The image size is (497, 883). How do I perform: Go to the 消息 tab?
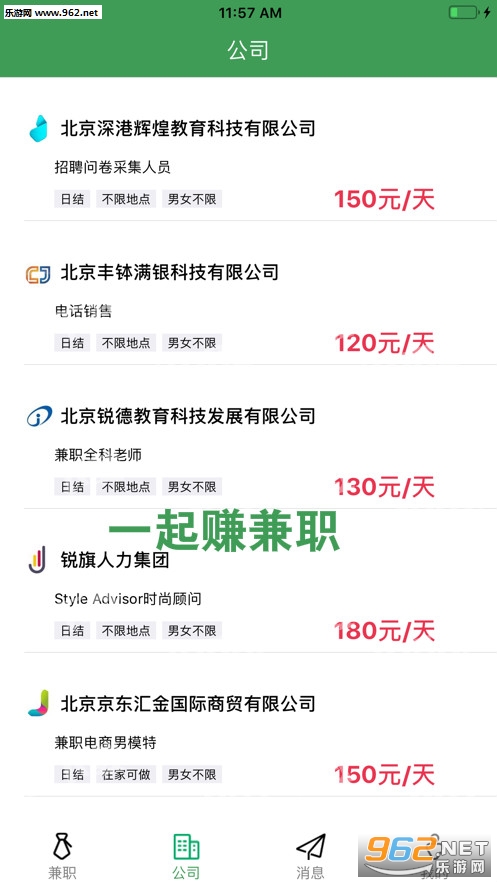311,856
